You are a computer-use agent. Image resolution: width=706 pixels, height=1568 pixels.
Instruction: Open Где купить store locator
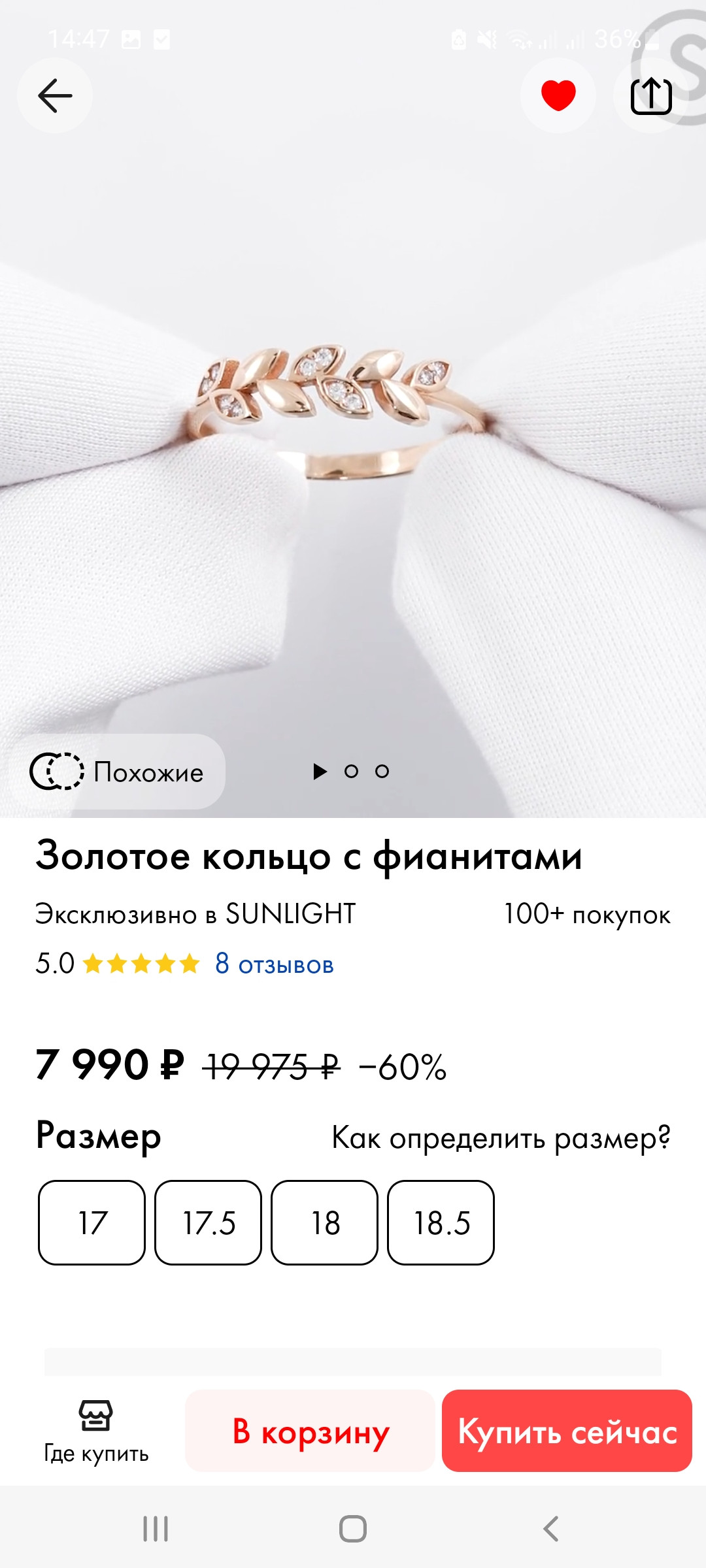click(x=96, y=1431)
